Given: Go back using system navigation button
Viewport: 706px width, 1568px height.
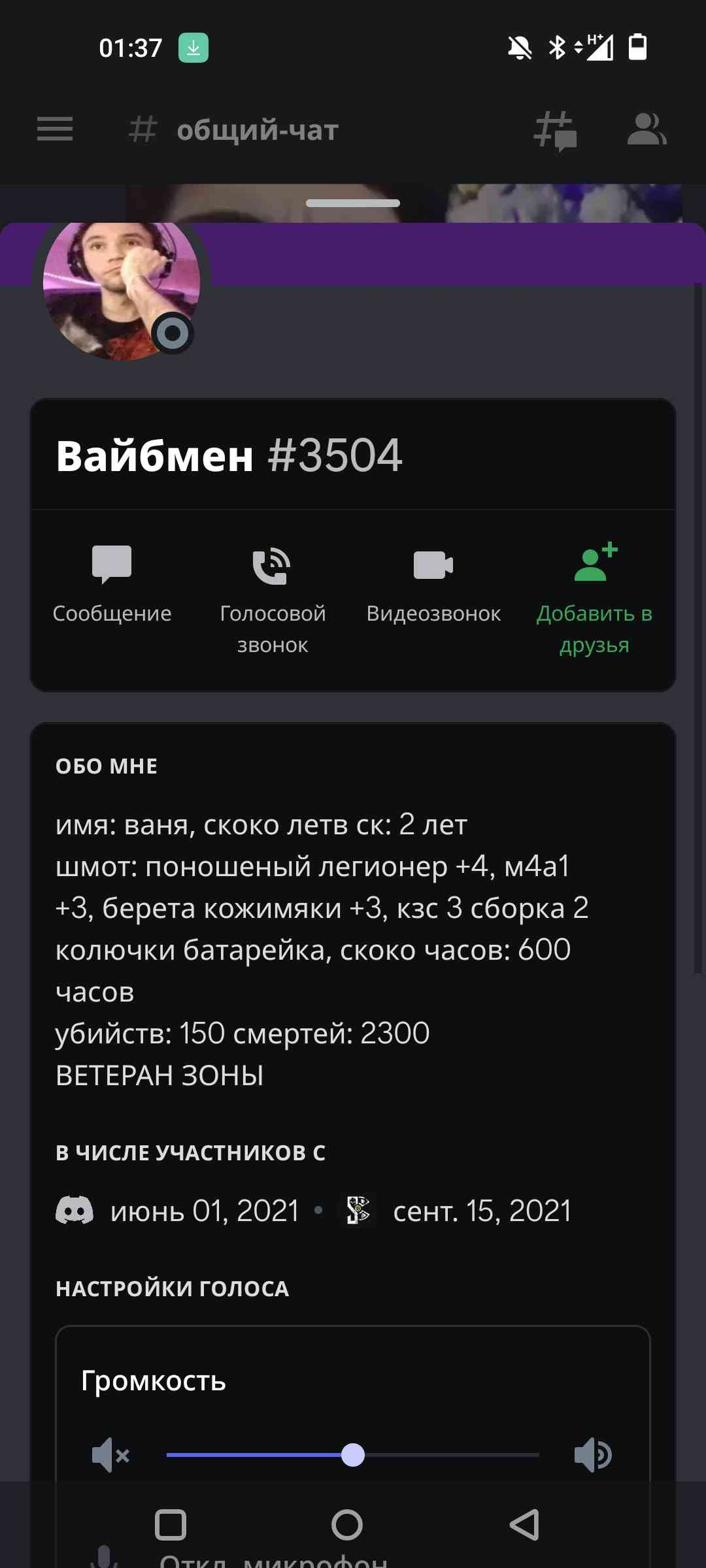Looking at the screenshot, I should click(524, 1525).
